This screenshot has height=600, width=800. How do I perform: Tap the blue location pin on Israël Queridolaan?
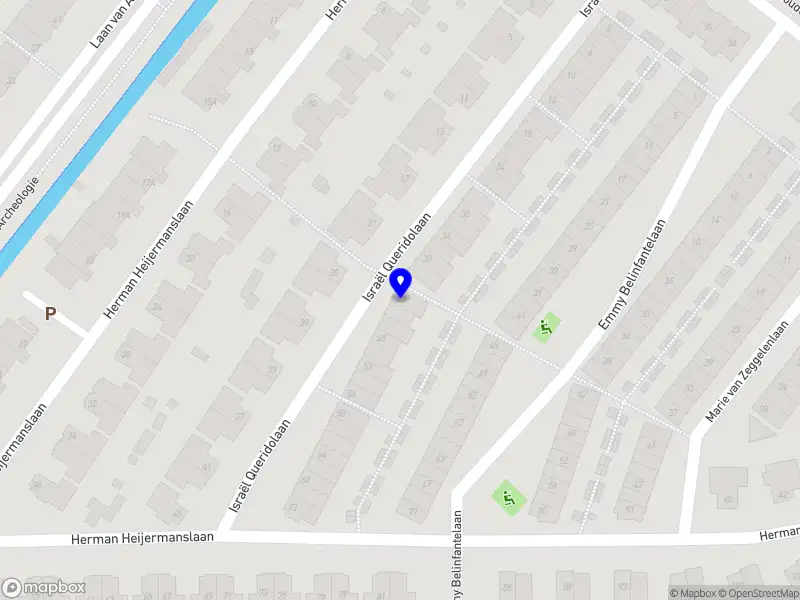[x=401, y=283]
